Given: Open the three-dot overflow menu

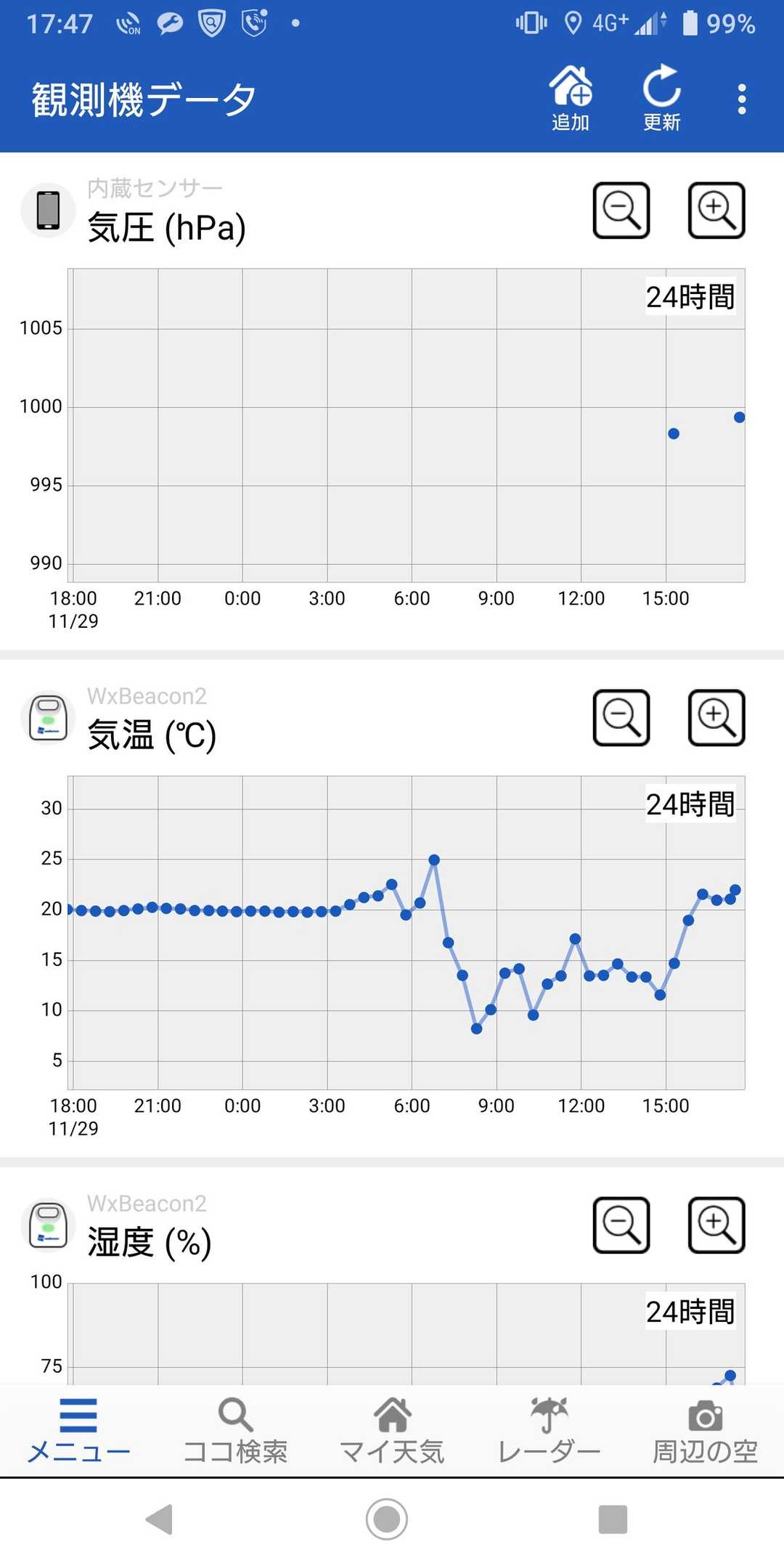Looking at the screenshot, I should point(741,99).
